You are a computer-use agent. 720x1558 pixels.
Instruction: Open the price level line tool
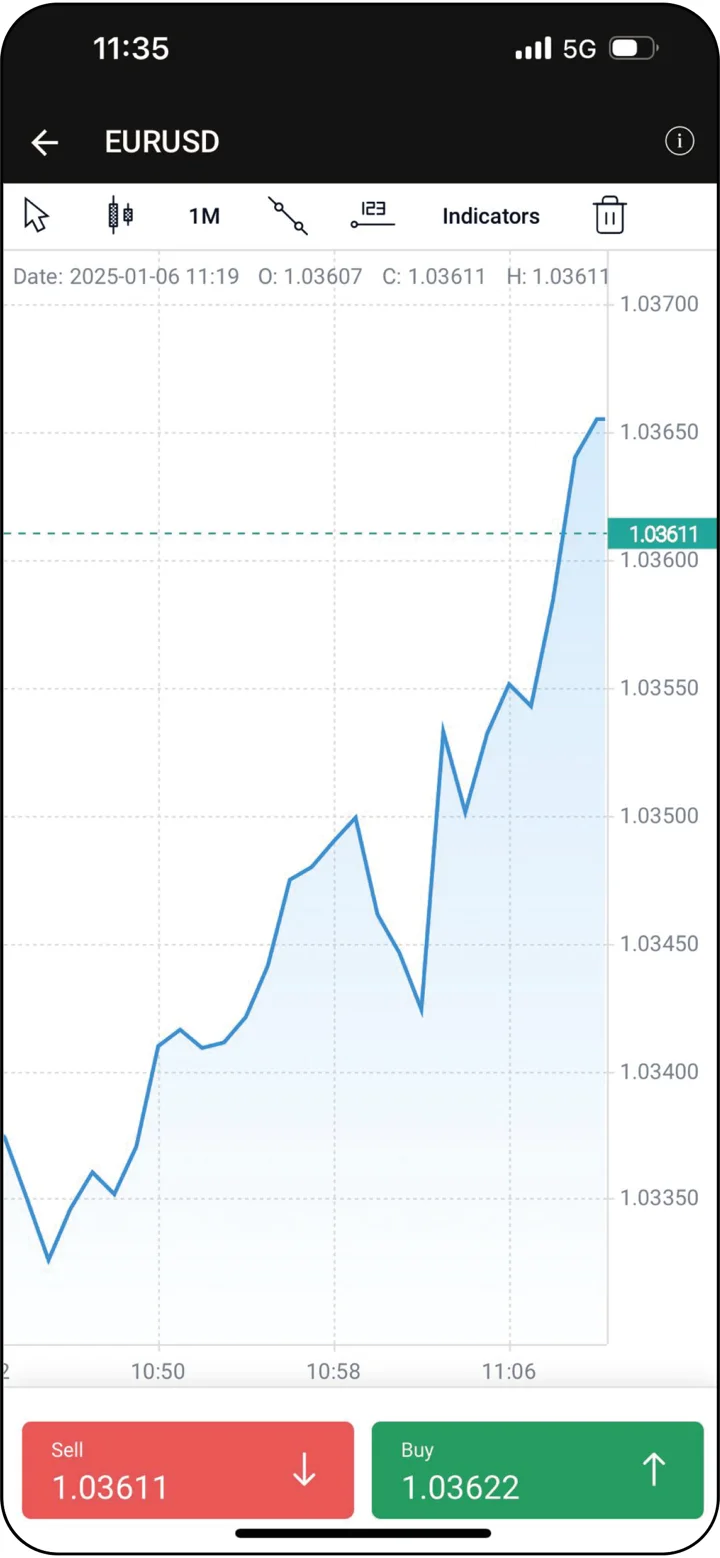click(x=372, y=215)
